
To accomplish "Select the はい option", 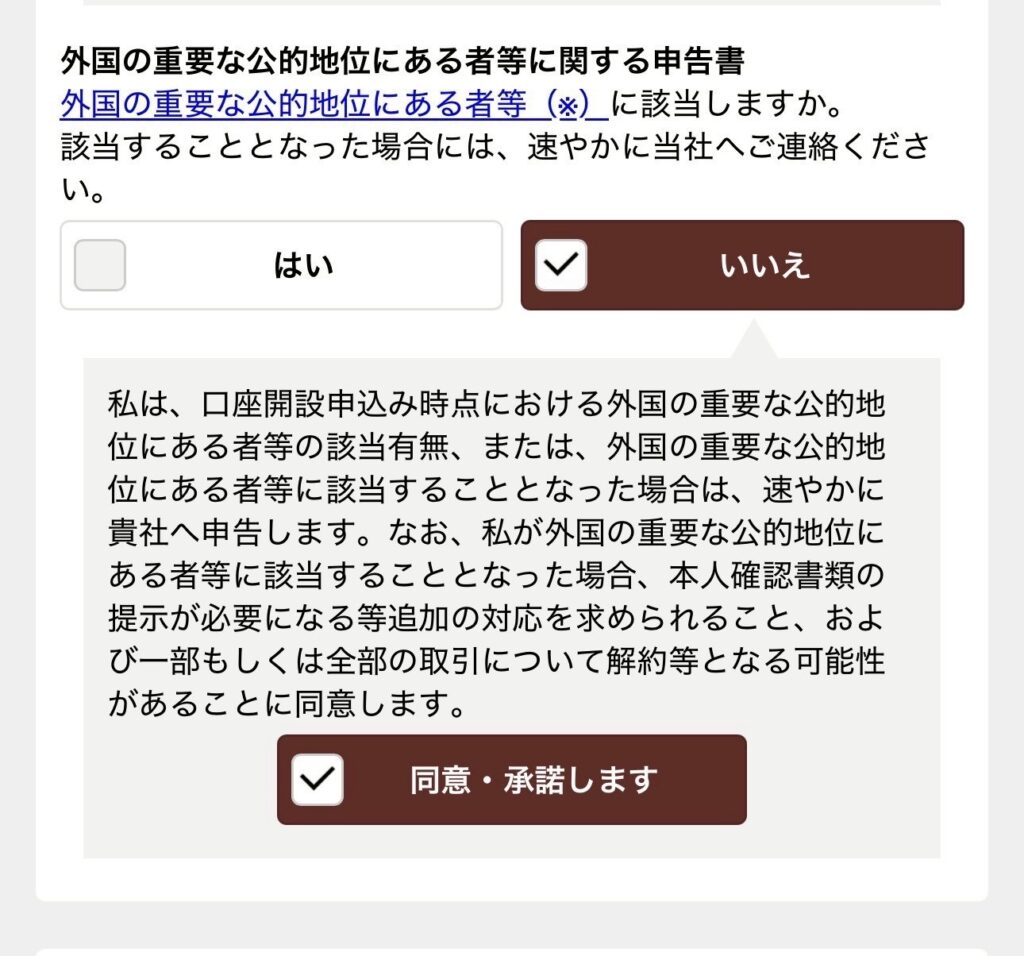I will pyautogui.click(x=281, y=265).
